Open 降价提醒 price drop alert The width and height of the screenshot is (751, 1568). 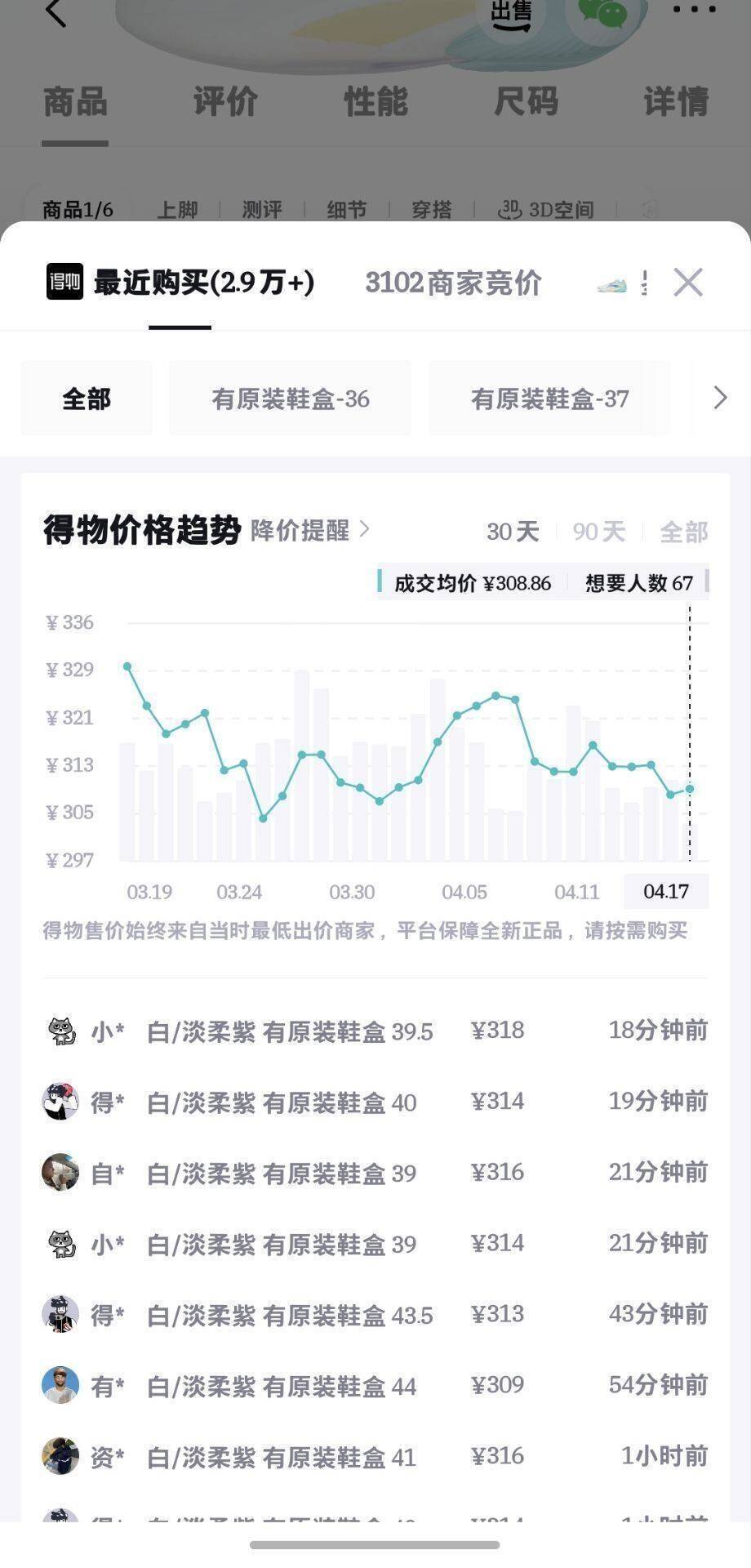[310, 530]
